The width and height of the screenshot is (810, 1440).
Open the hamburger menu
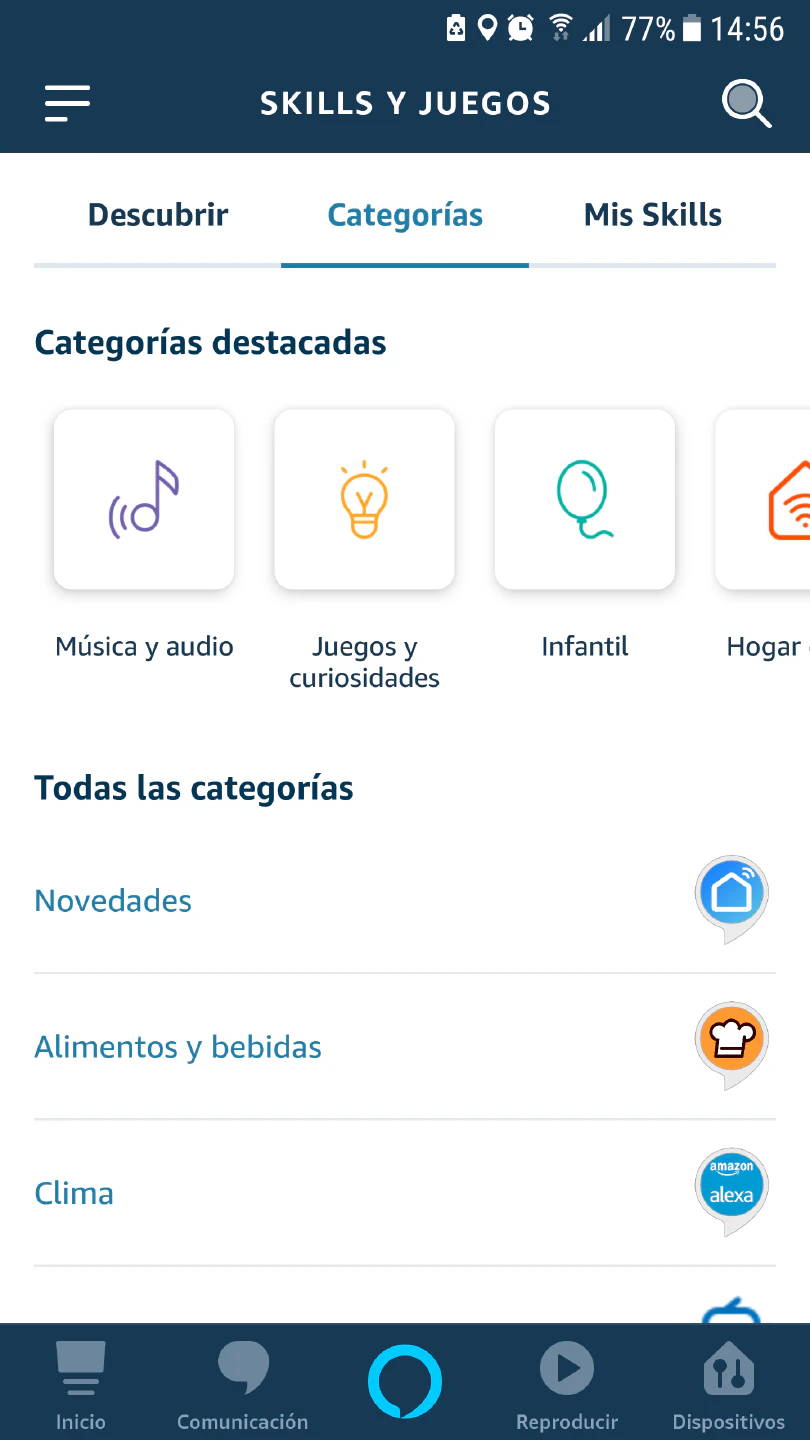tap(67, 103)
